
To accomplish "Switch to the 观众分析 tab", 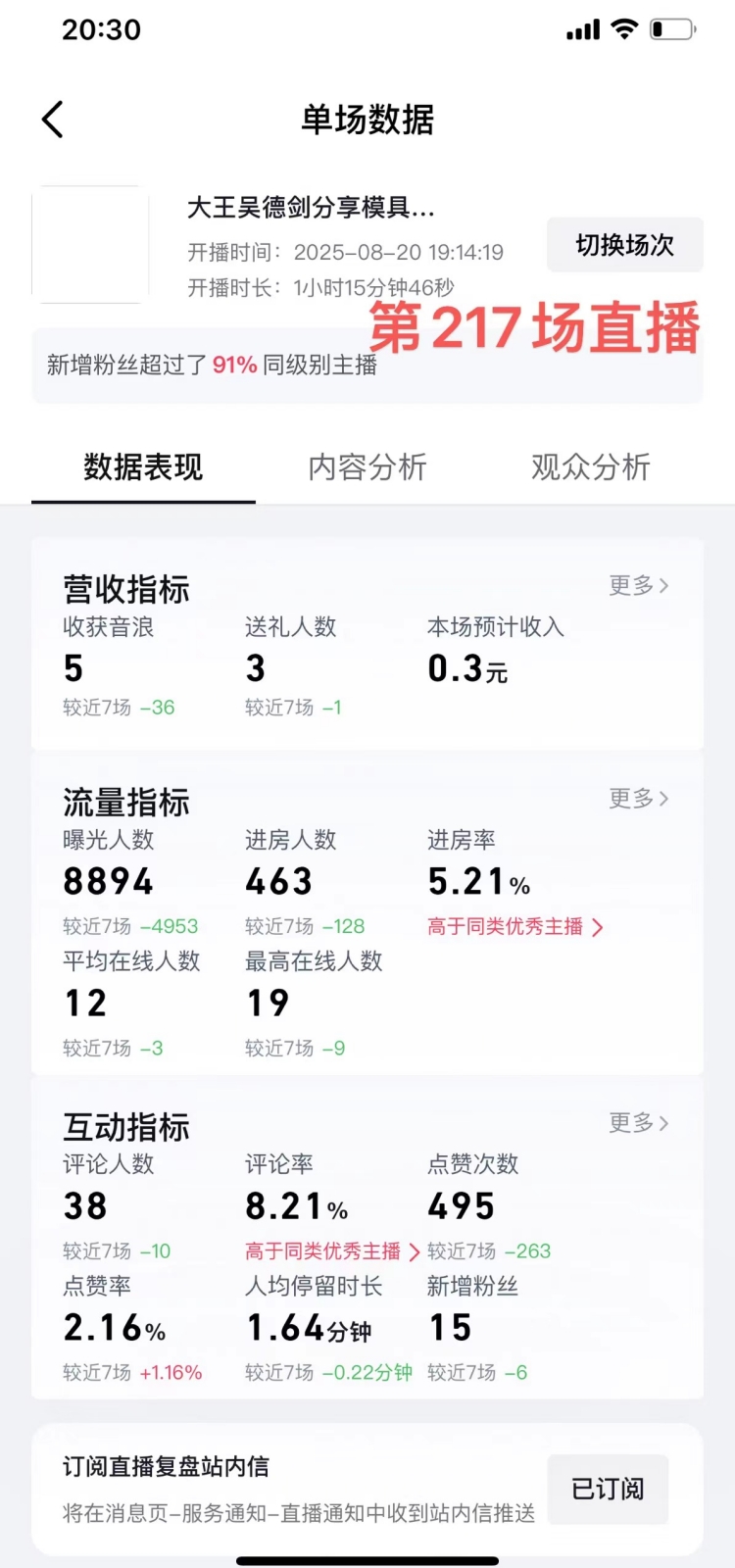I will (591, 467).
